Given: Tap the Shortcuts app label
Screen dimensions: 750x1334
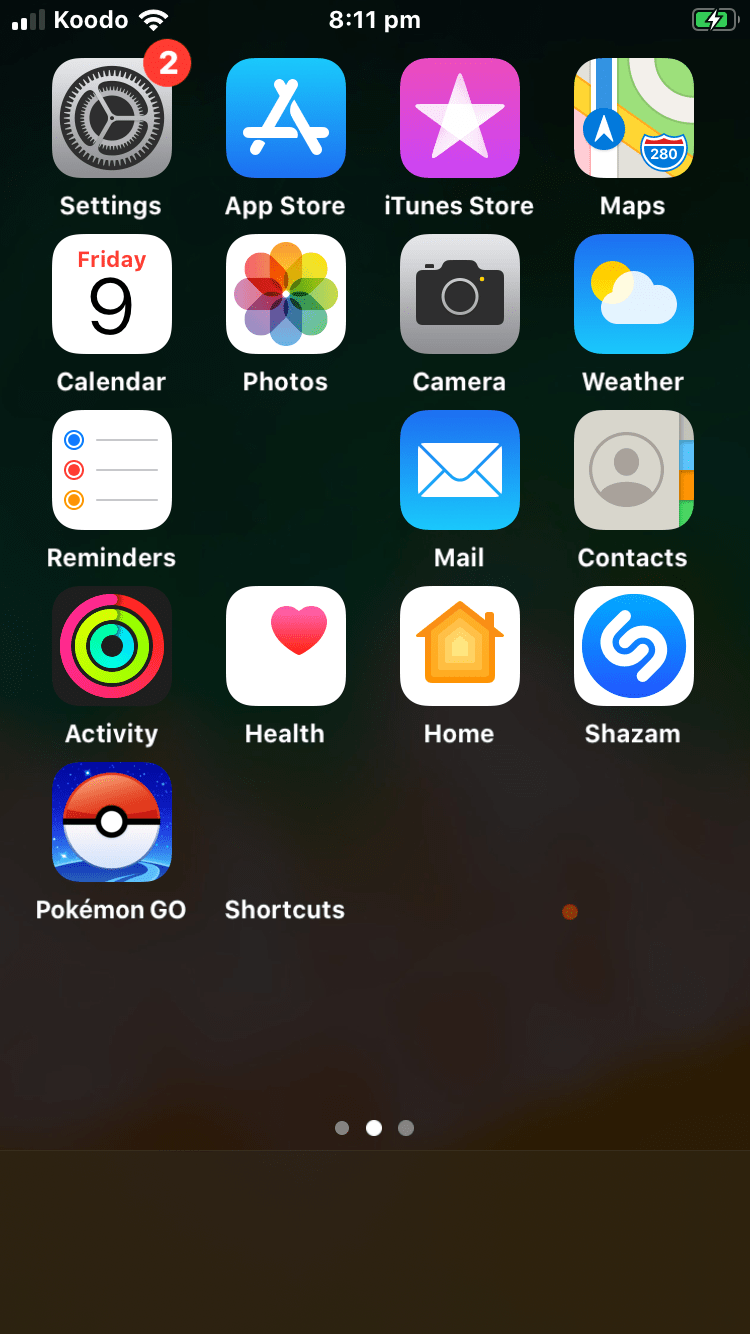Looking at the screenshot, I should click(284, 909).
